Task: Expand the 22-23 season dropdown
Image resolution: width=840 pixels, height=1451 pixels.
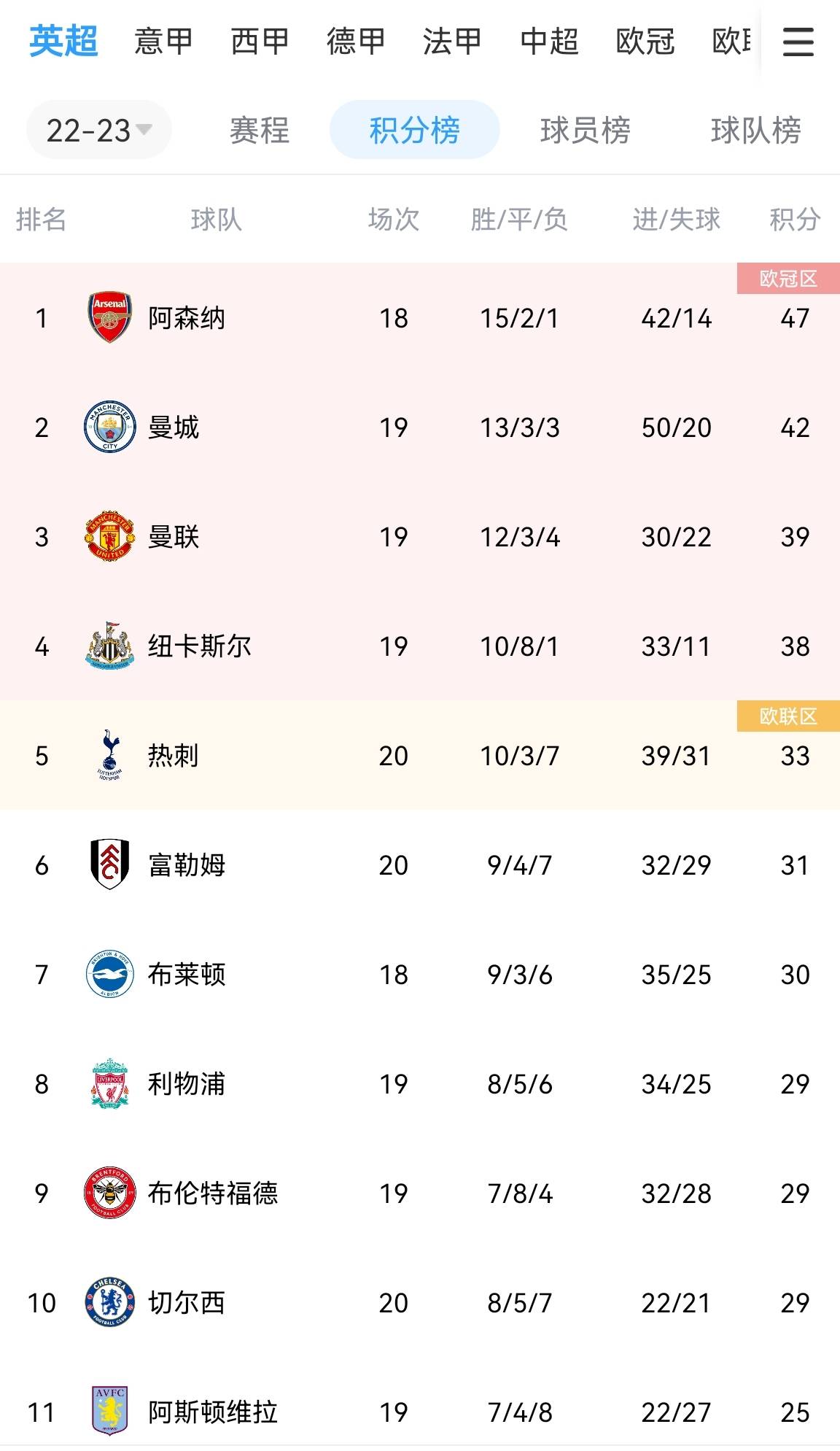Action: (x=99, y=130)
